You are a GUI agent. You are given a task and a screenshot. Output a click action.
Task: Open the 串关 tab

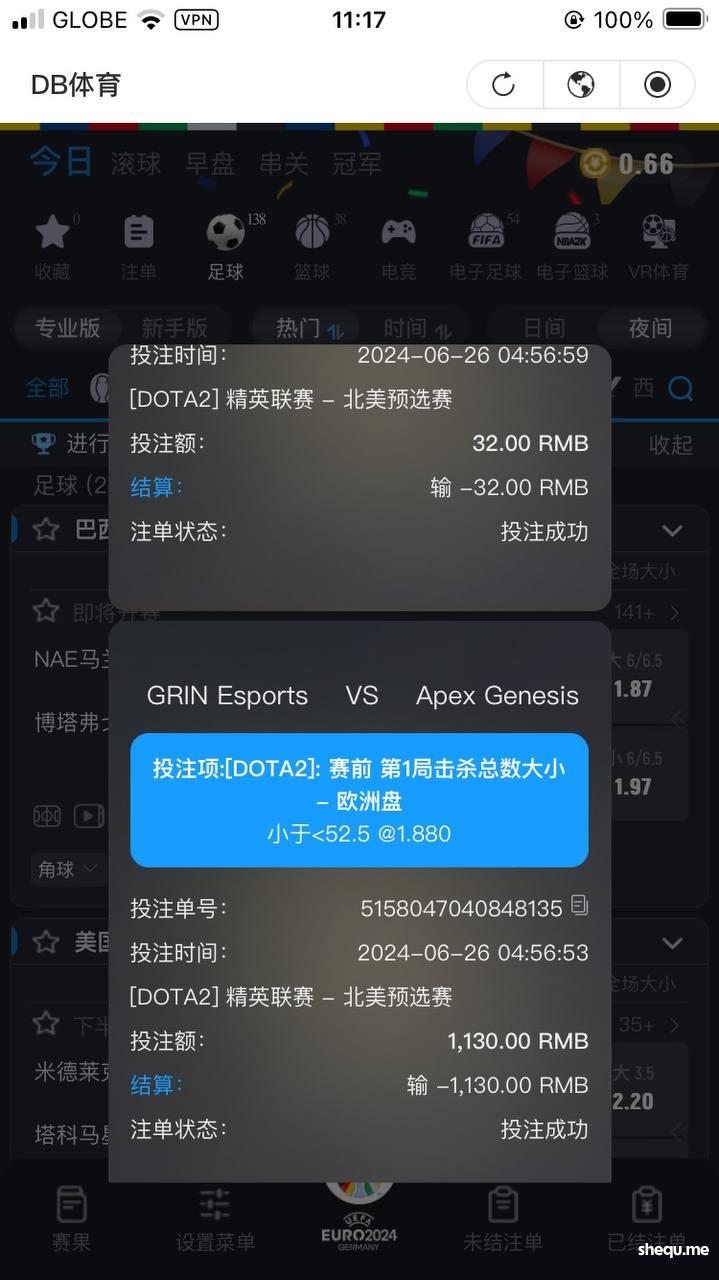point(284,164)
